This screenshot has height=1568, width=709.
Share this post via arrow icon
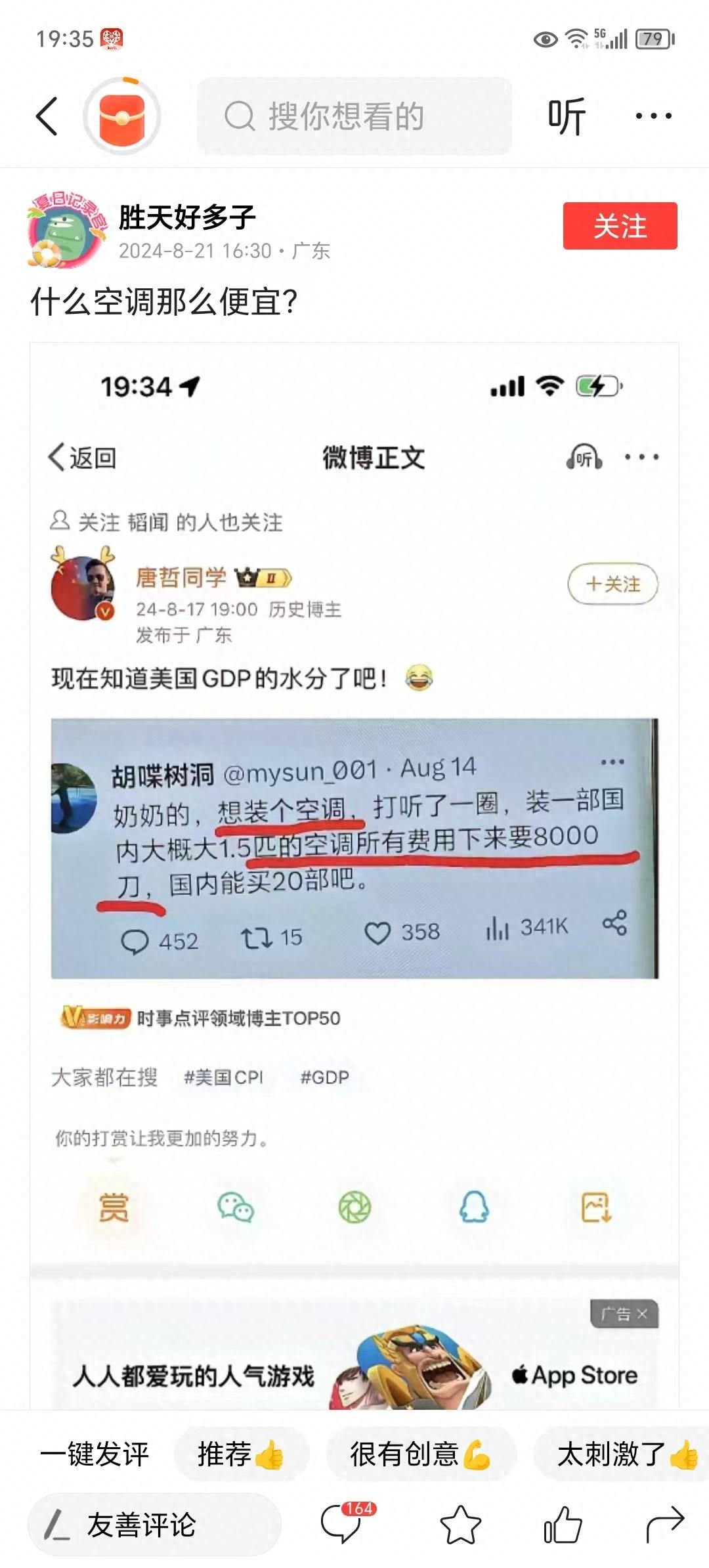coord(664,1525)
